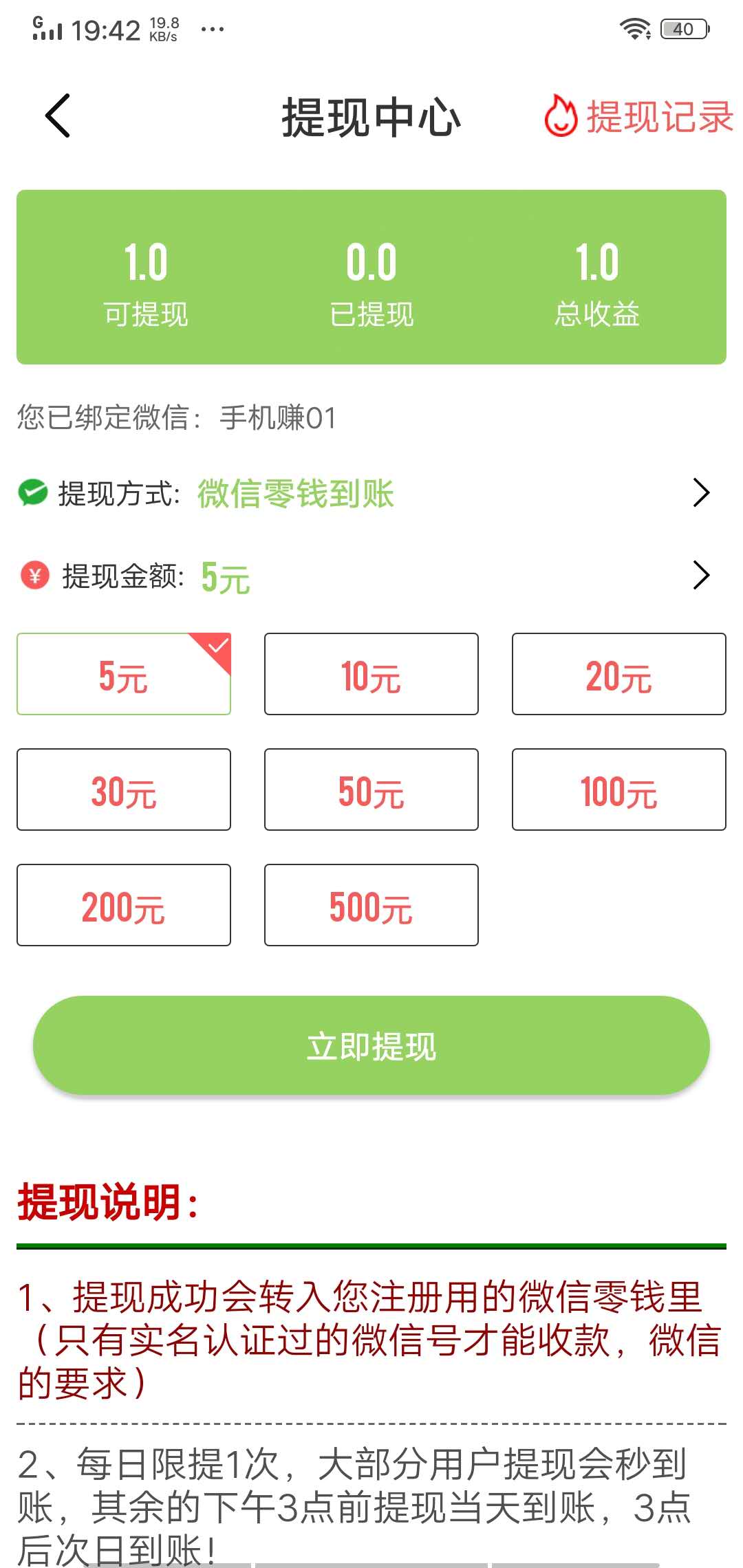Select the 500元 withdrawal amount

click(x=370, y=905)
